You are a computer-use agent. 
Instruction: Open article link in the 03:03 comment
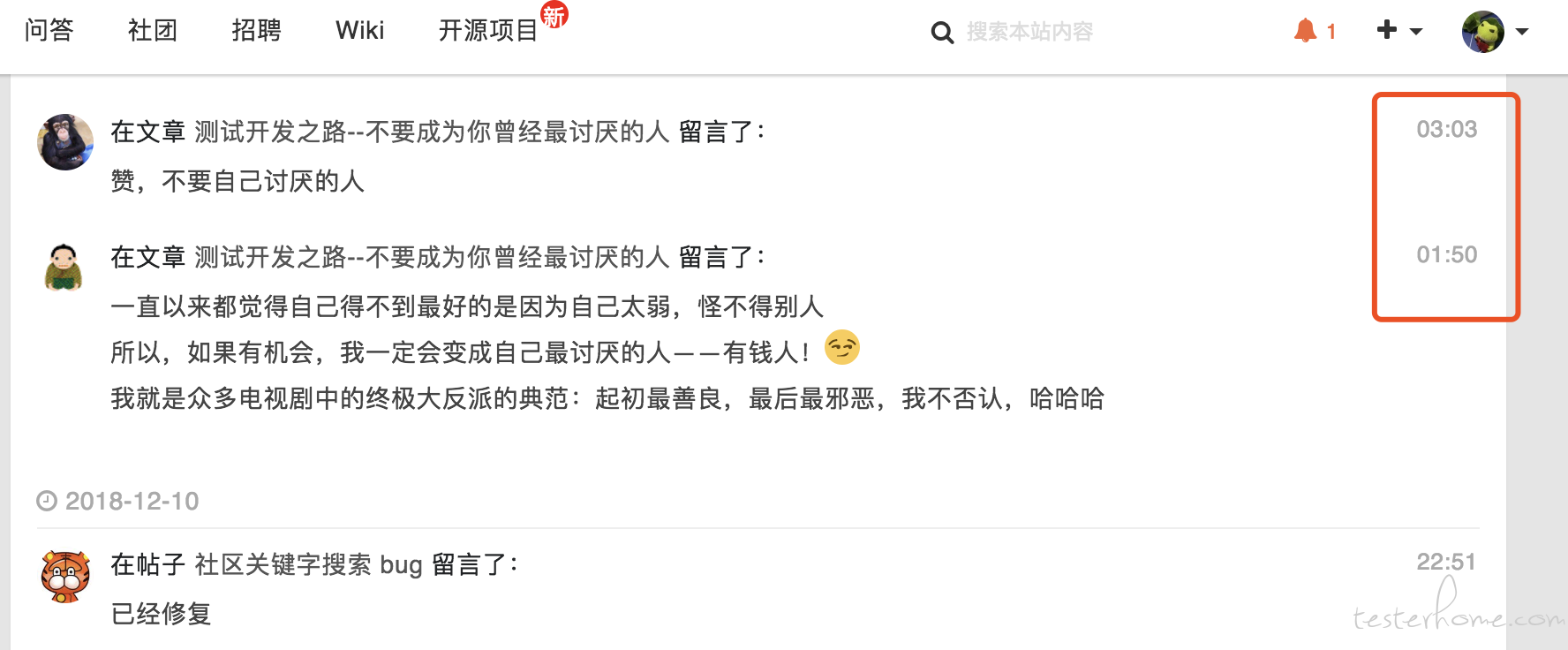point(432,132)
